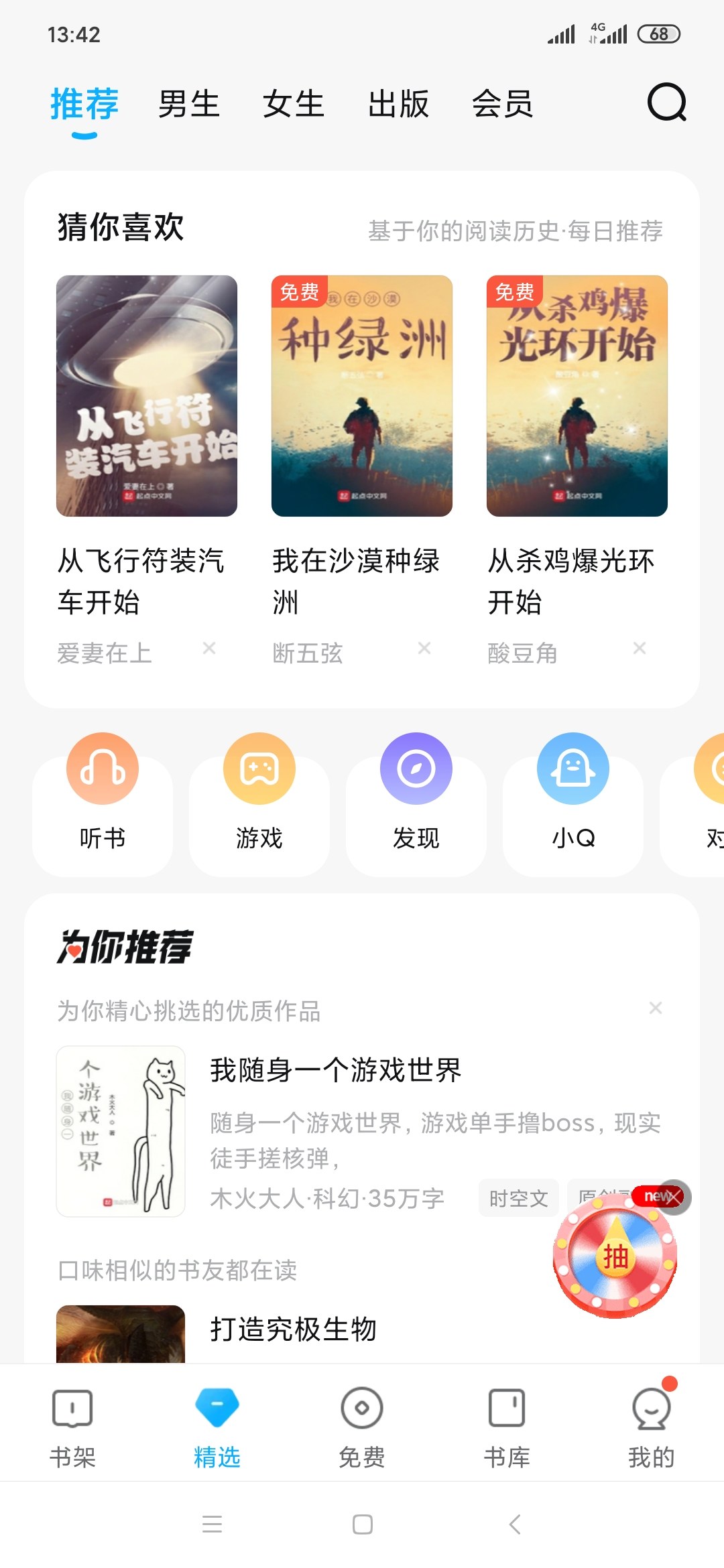Image resolution: width=724 pixels, height=1568 pixels.
Task: Switch to the 会员 tab
Action: point(503,104)
